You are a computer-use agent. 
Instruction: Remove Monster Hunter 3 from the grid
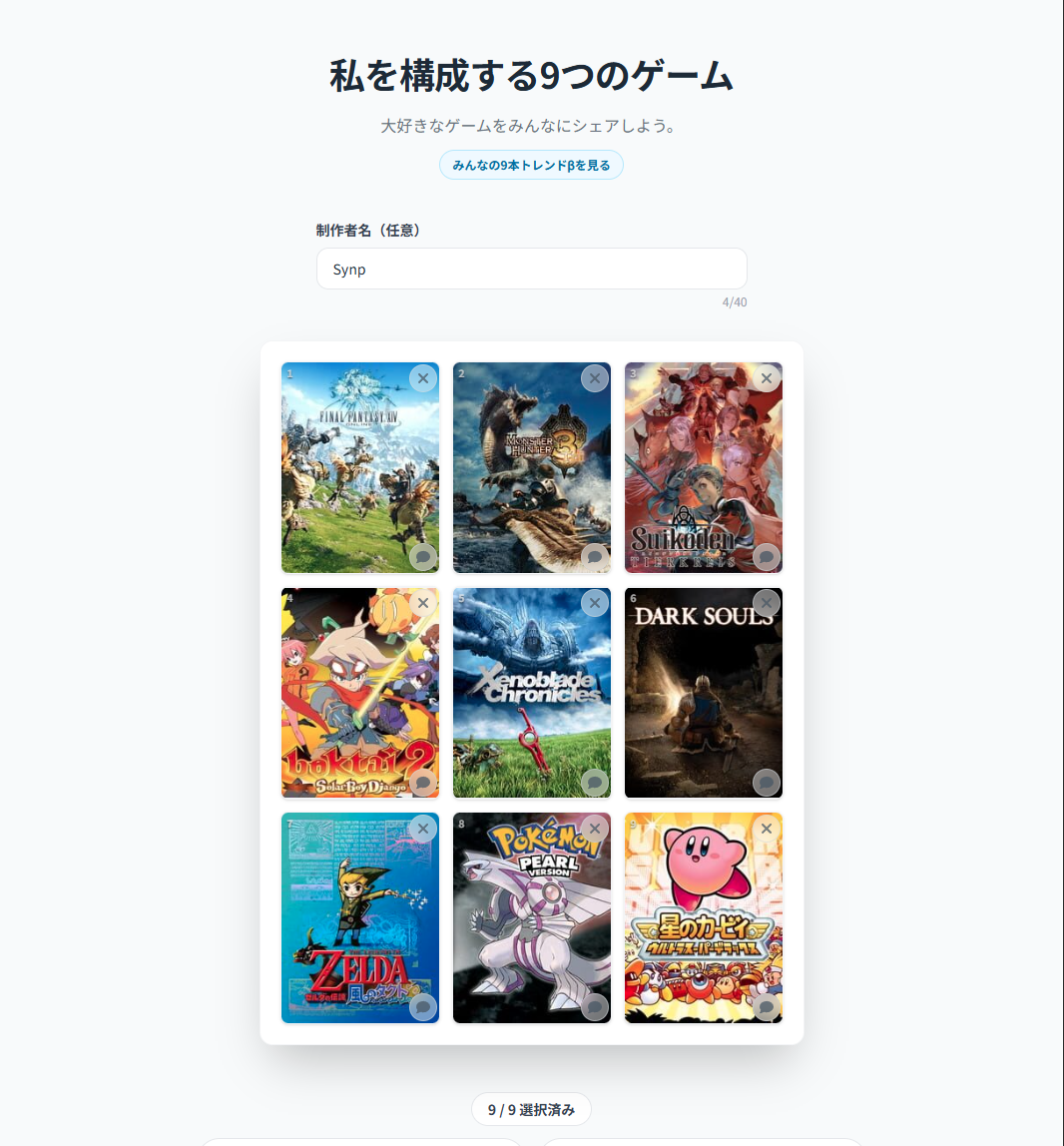[x=595, y=378]
